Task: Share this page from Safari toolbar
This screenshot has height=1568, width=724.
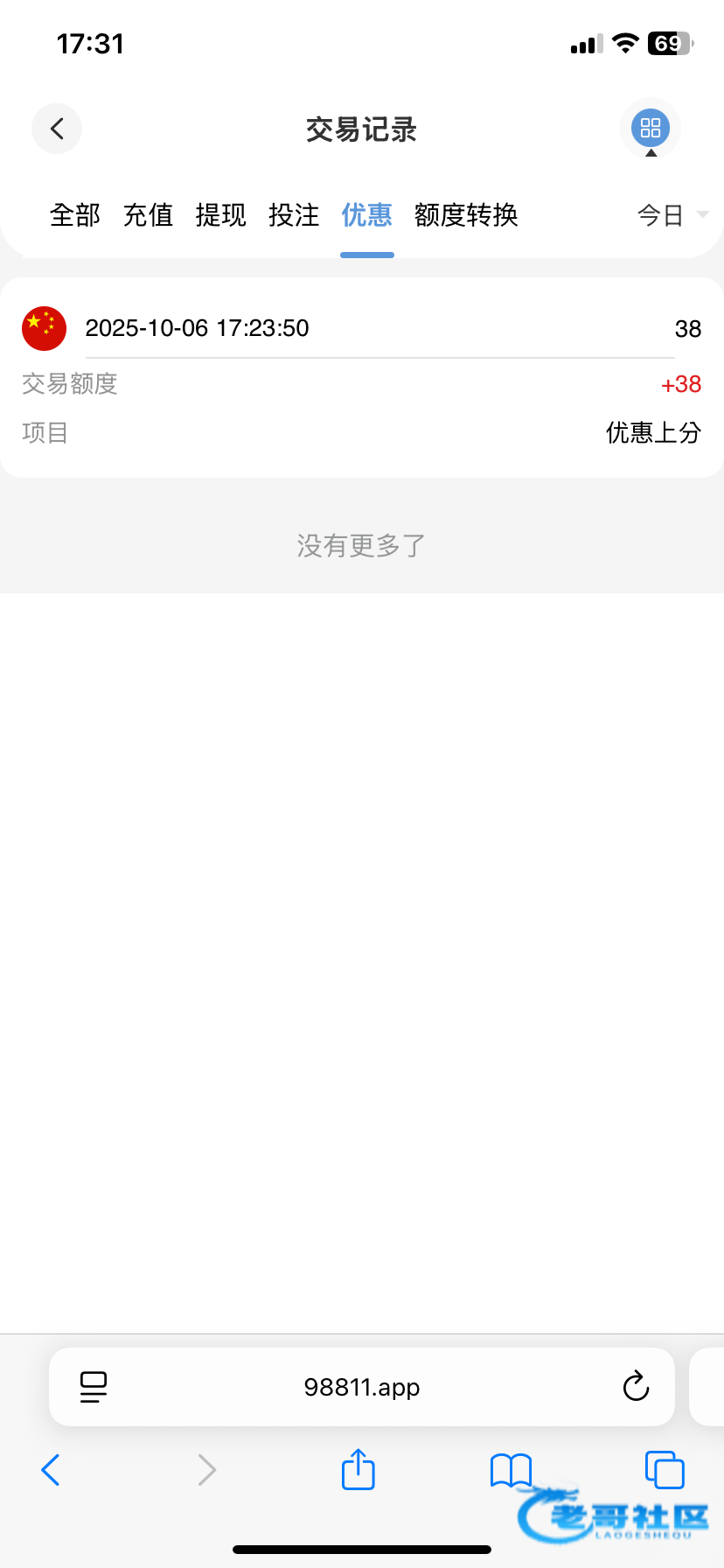Action: (359, 1470)
